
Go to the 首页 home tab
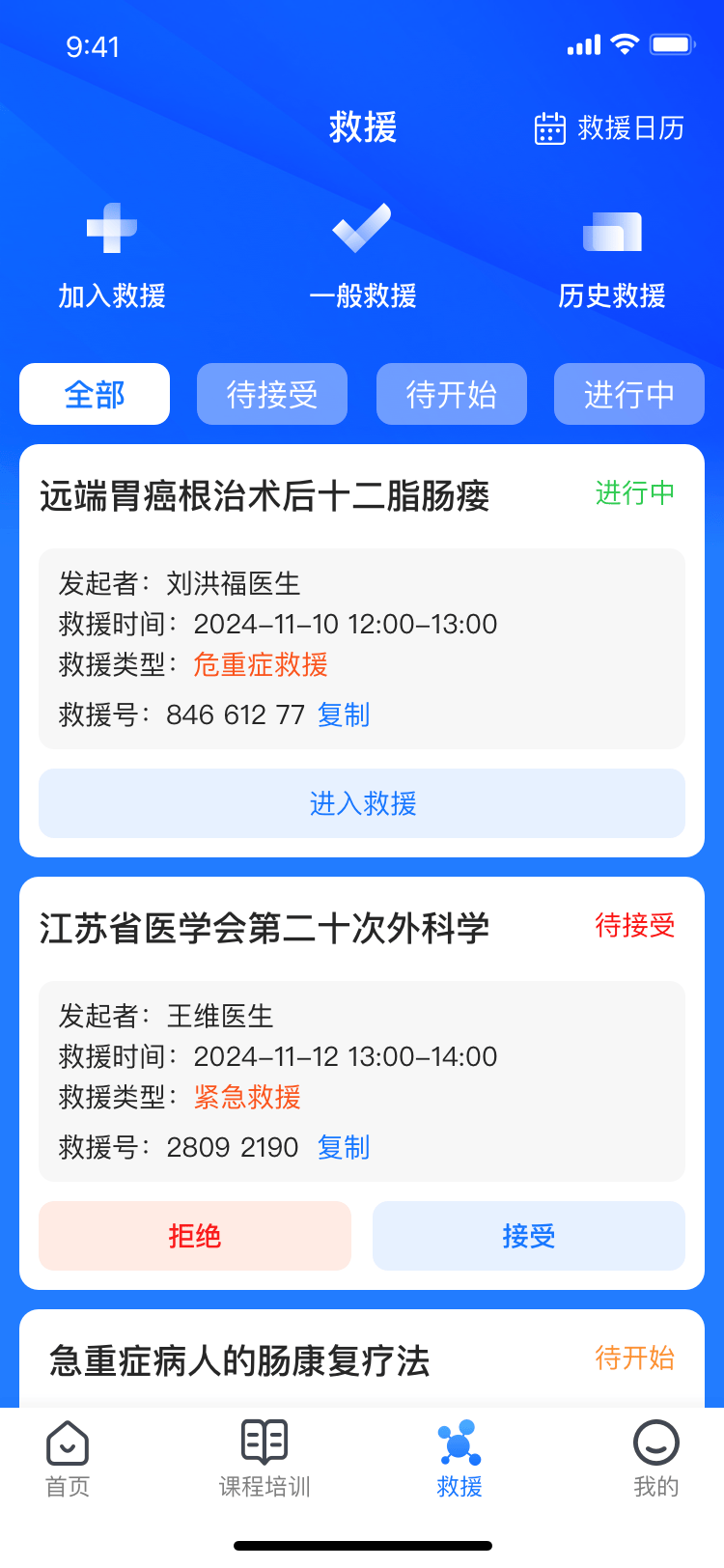(68, 1458)
